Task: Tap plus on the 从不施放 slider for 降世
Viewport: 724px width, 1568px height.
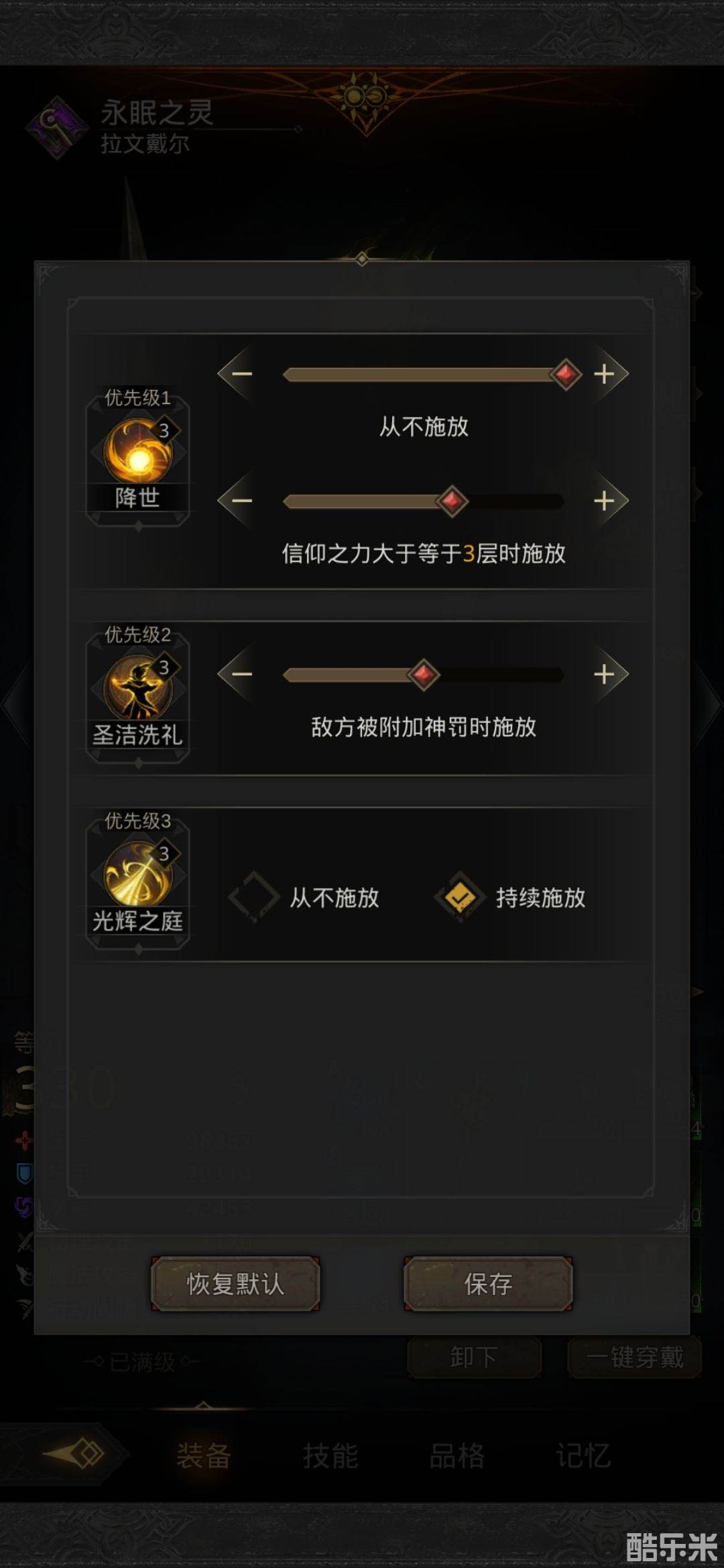Action: [605, 374]
